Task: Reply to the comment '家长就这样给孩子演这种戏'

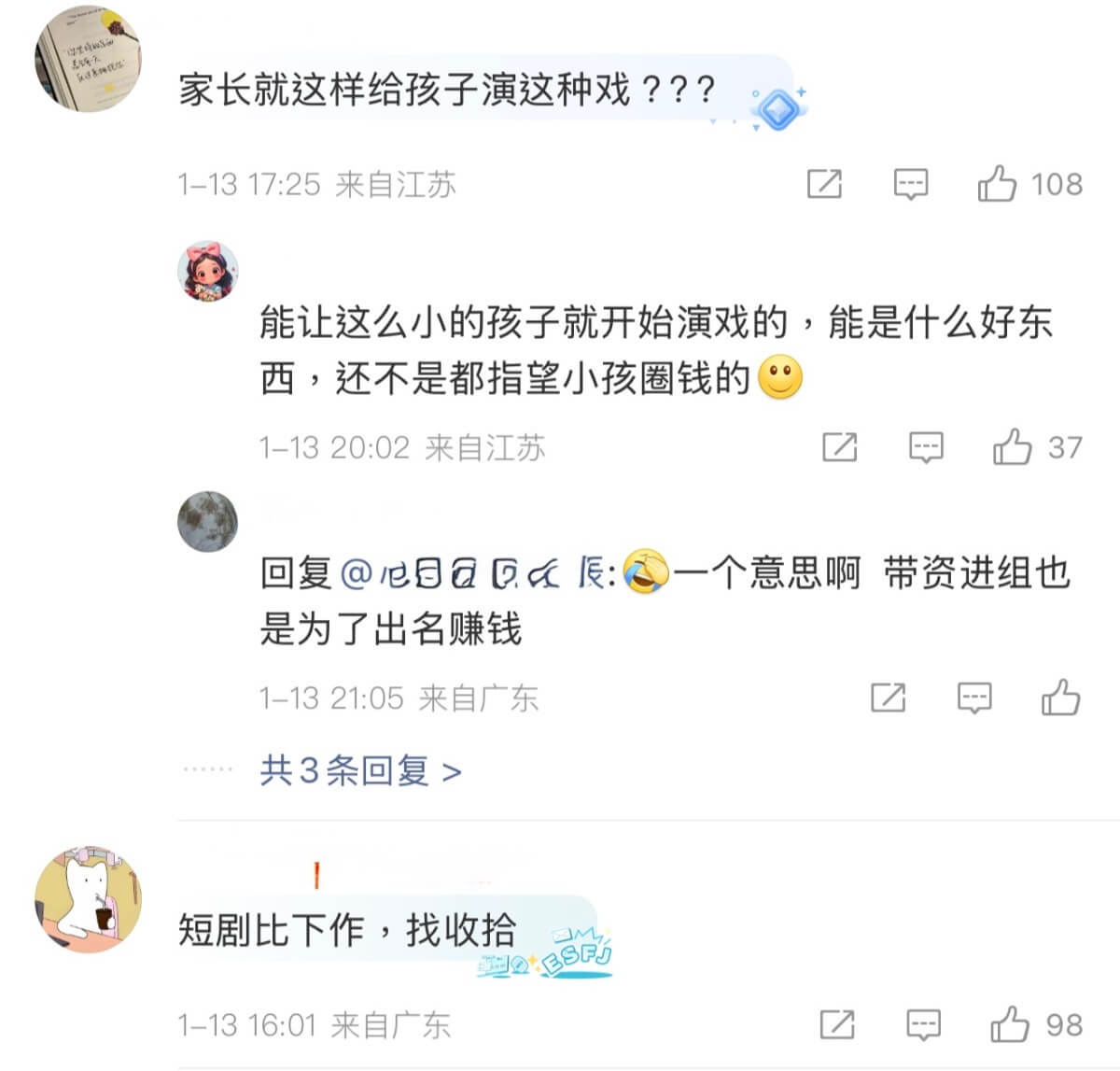Action: [x=910, y=184]
